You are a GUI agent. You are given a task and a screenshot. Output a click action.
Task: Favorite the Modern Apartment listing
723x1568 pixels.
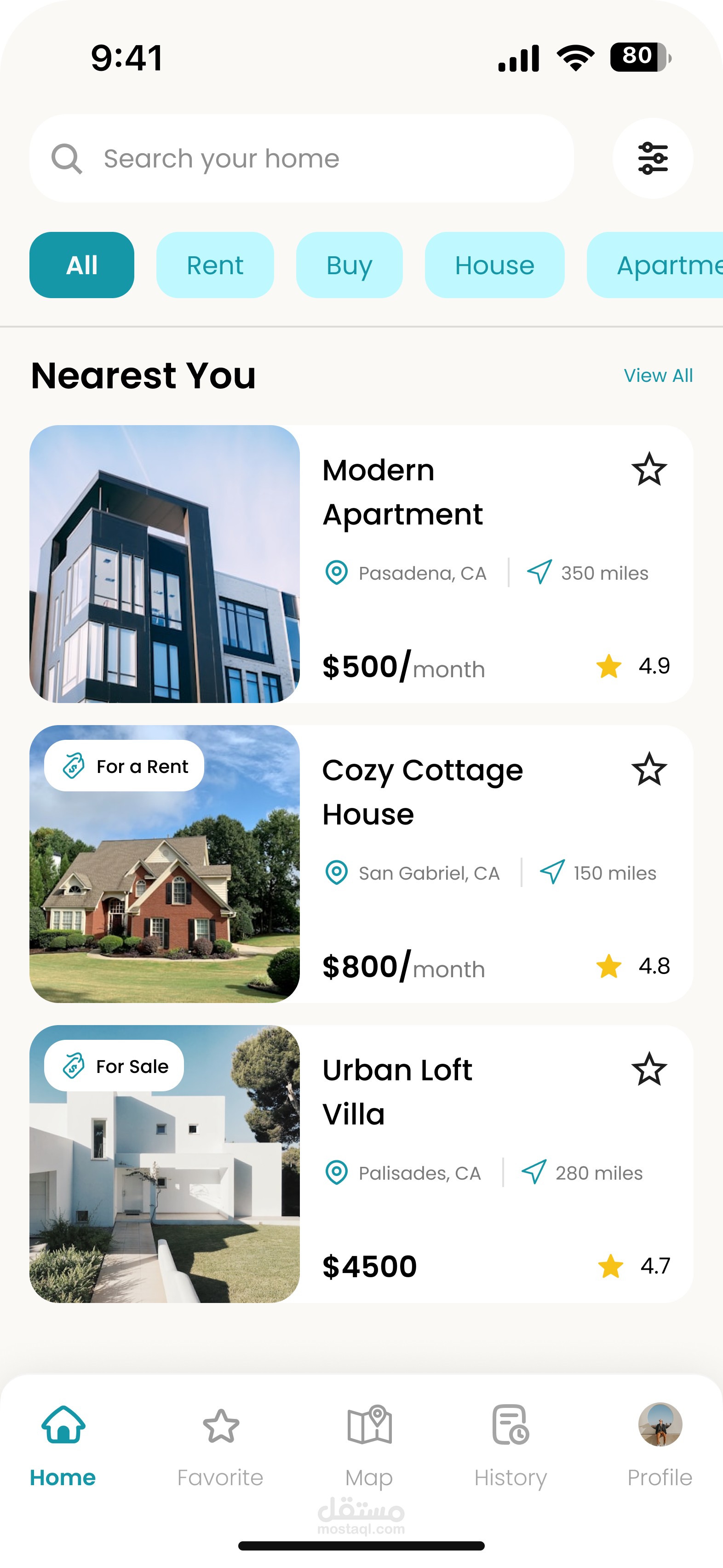649,469
